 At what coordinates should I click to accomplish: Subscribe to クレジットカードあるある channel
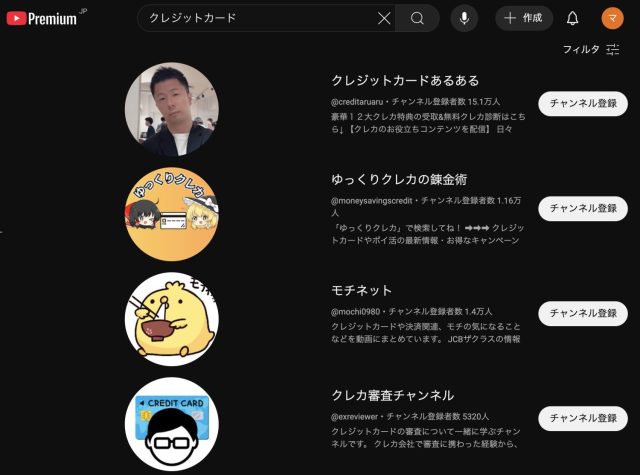582,103
